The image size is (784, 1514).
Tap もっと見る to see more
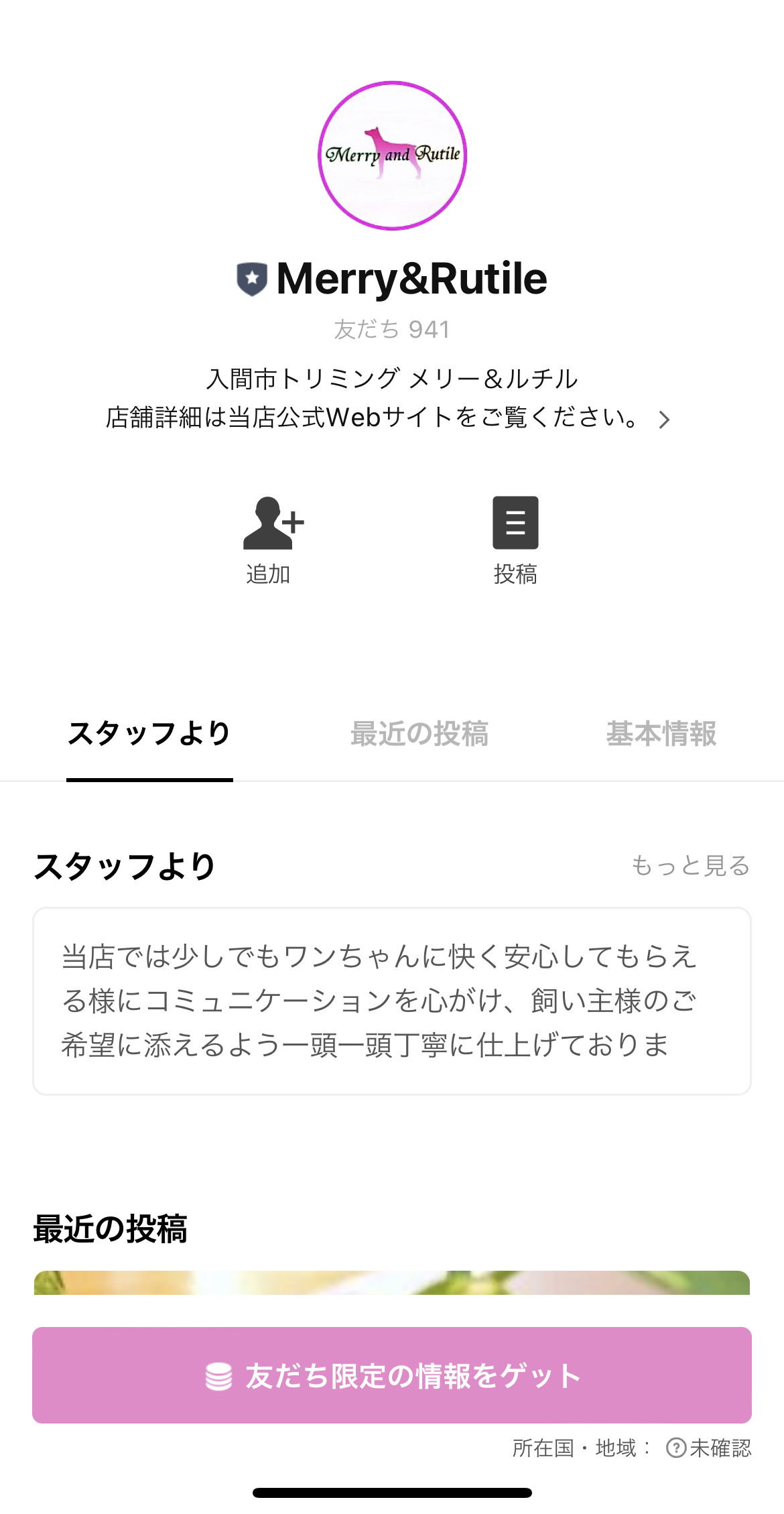click(x=690, y=865)
